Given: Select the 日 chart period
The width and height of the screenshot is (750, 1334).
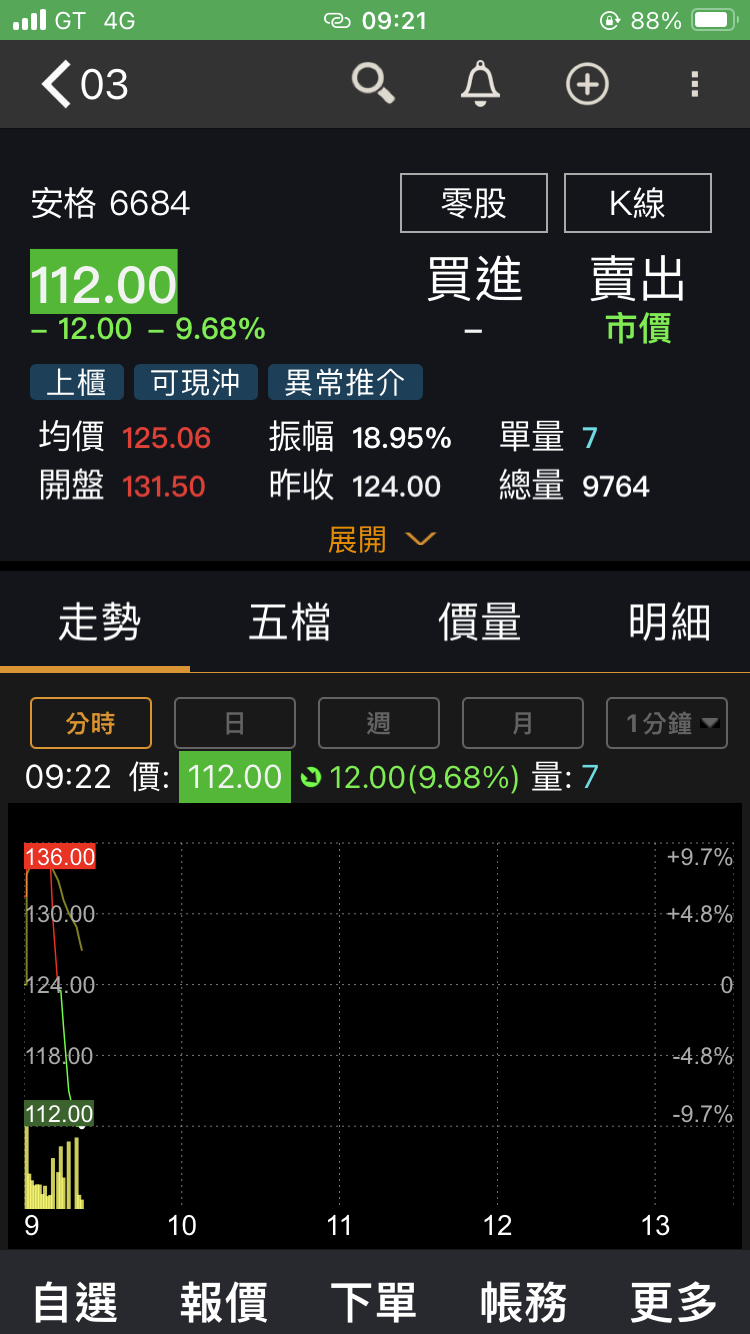Looking at the screenshot, I should pyautogui.click(x=235, y=723).
